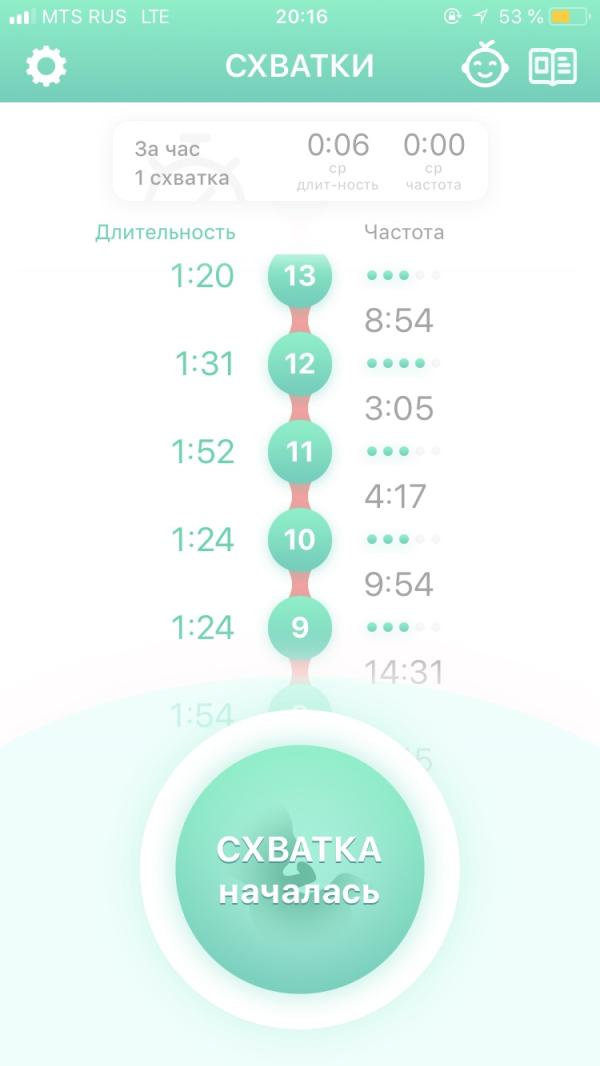Screen dimensions: 600x1066
Task: Tap the СХВАТКА началась button
Action: 300,868
